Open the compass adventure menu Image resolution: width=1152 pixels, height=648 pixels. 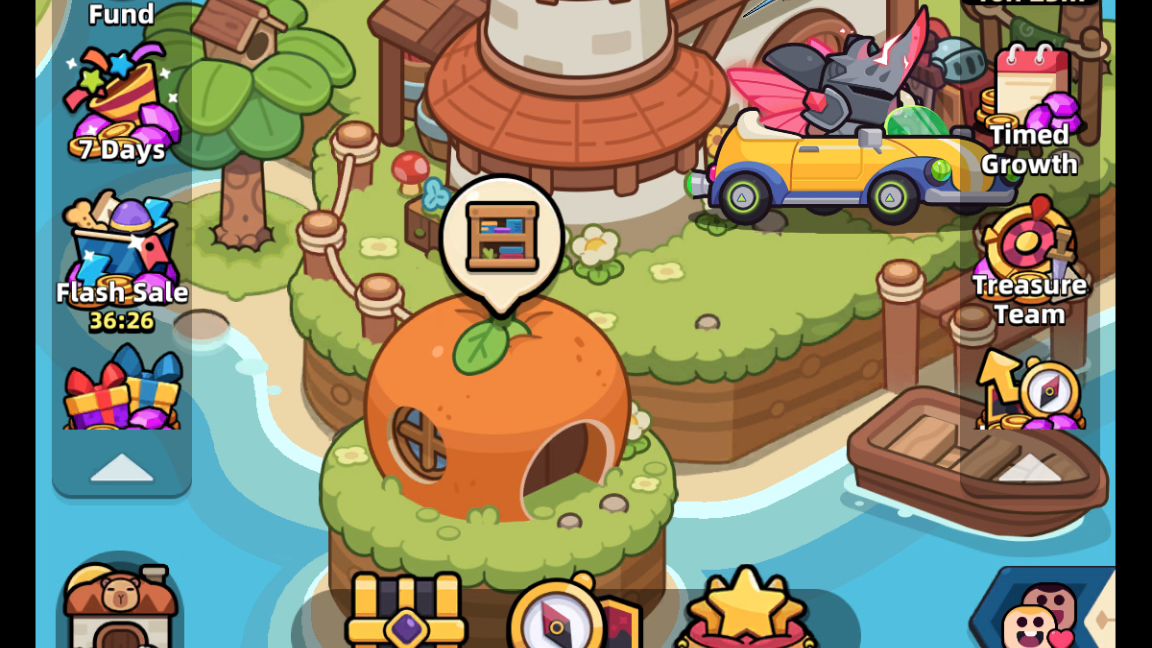pos(570,615)
